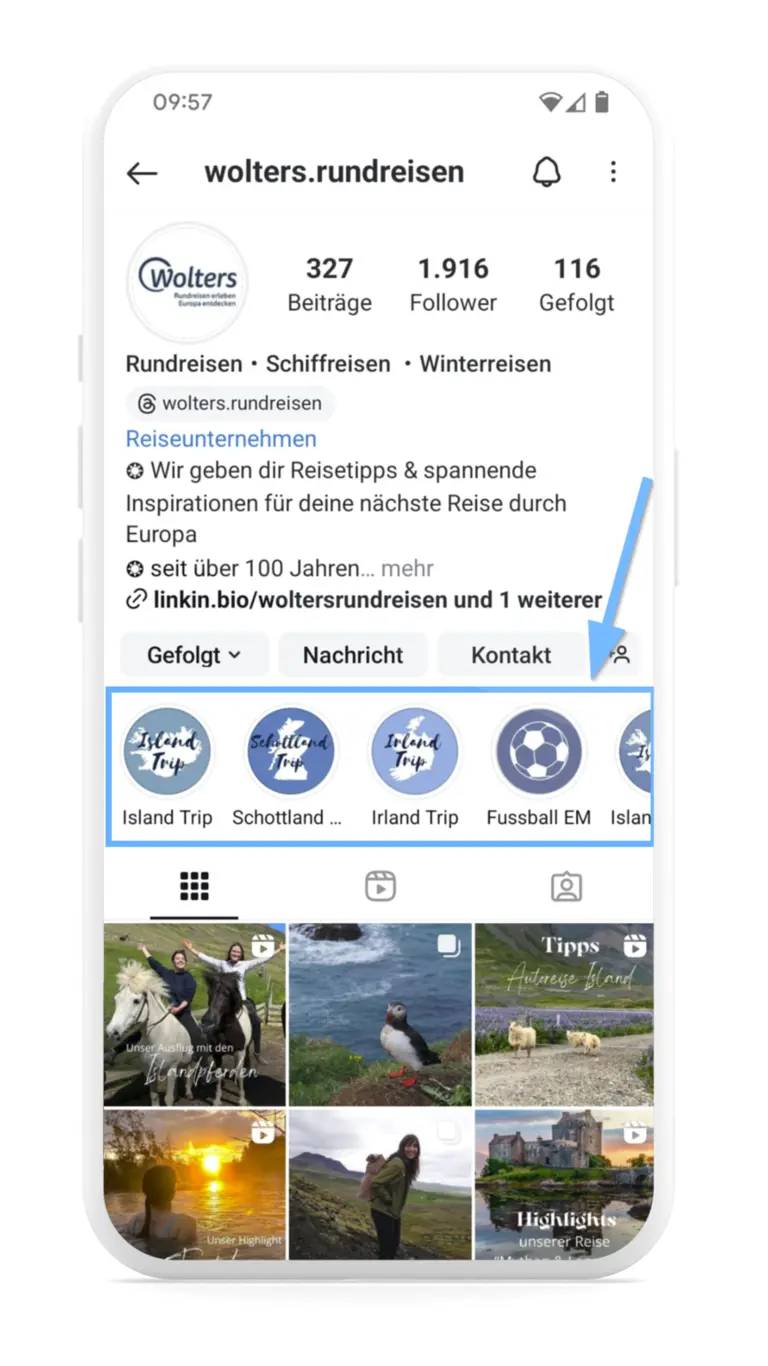Image resolution: width=768 pixels, height=1366 pixels.
Task: Tap the Kontakt button
Action: (x=511, y=655)
